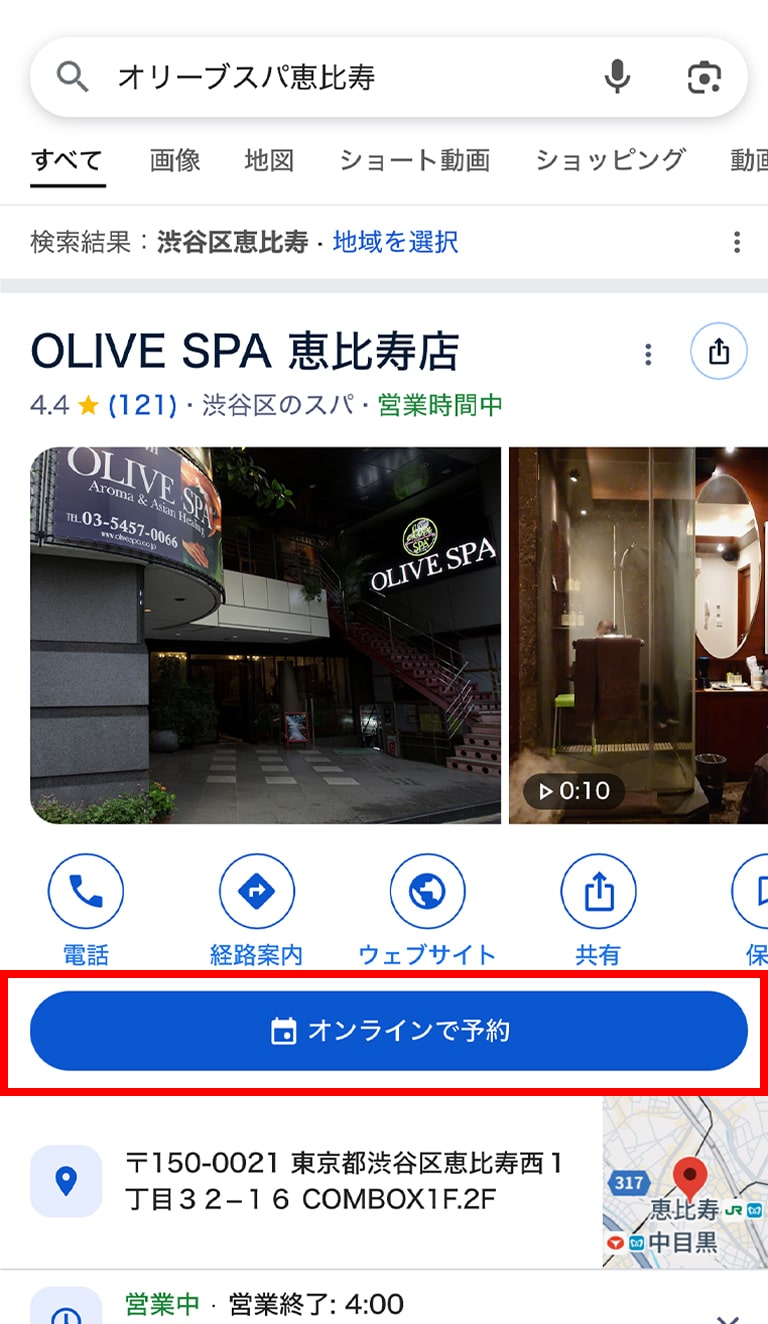768x1324 pixels.
Task: Tap オンラインで予約 to book online
Action: 389,1031
